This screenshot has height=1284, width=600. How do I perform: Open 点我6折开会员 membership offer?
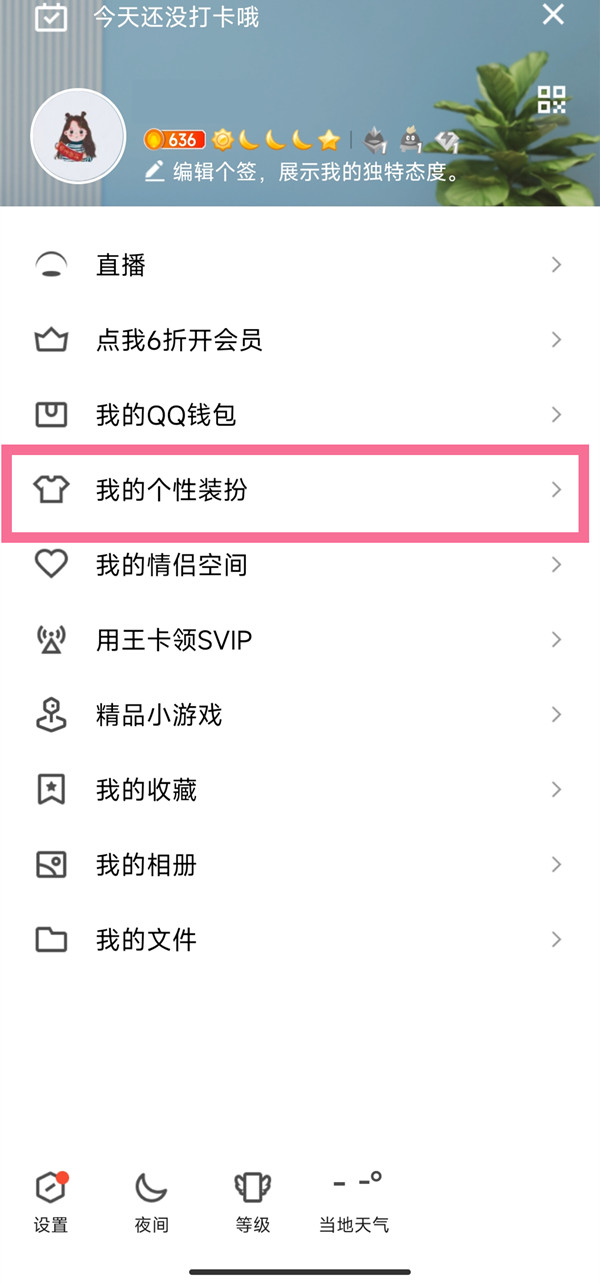click(x=300, y=340)
